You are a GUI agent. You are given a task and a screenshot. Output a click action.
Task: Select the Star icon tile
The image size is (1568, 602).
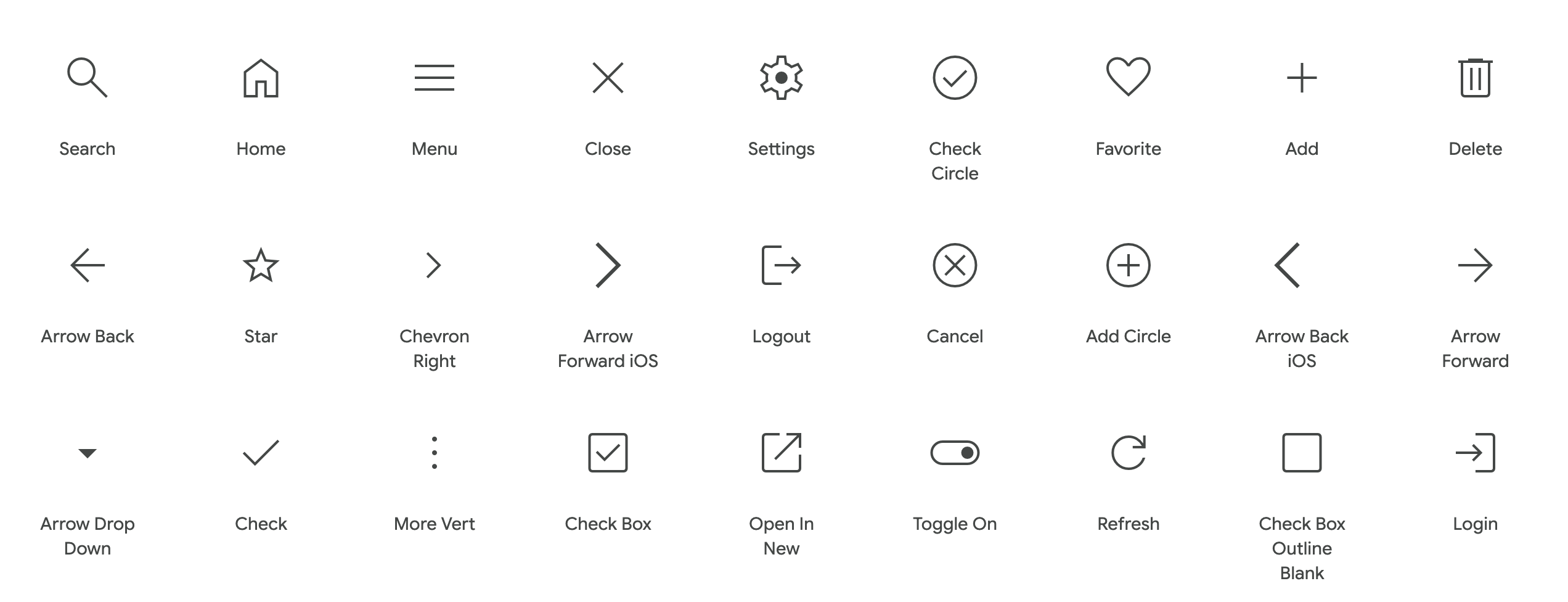tap(261, 266)
